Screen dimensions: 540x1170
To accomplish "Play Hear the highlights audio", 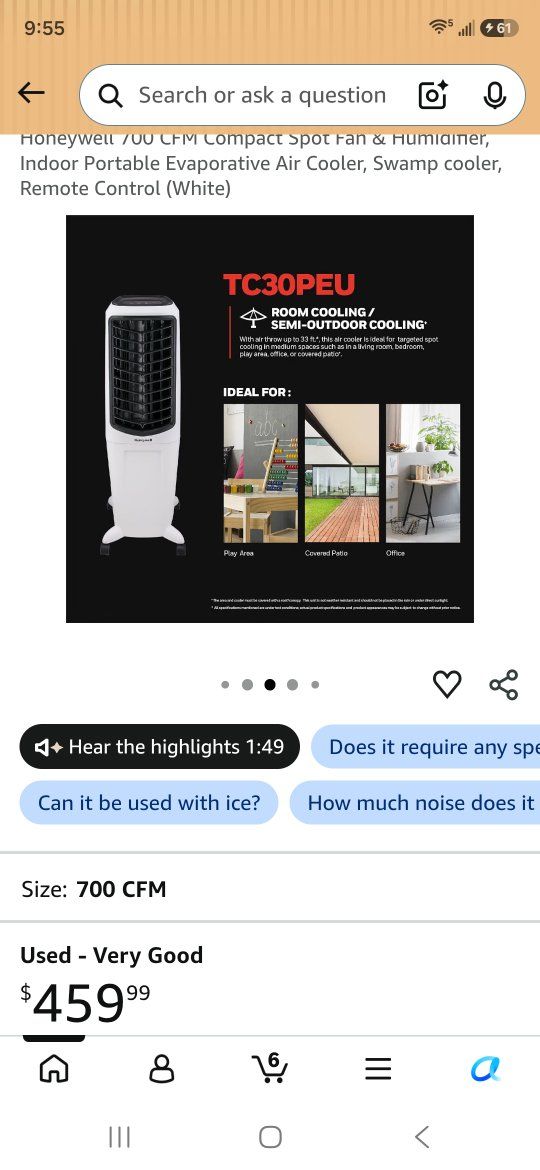I will pos(160,747).
